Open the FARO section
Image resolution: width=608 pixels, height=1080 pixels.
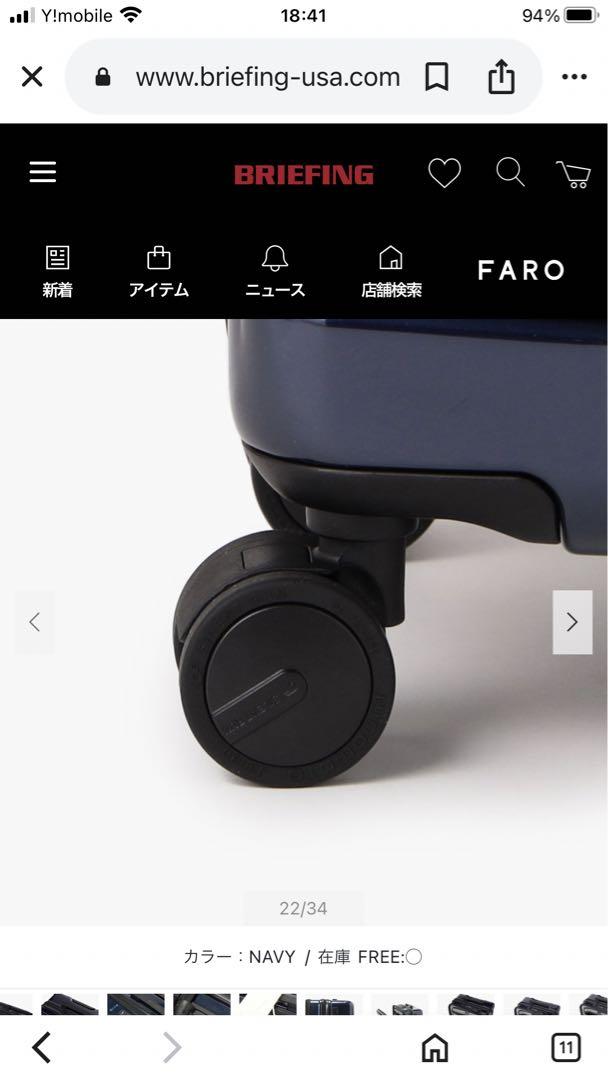tap(521, 271)
